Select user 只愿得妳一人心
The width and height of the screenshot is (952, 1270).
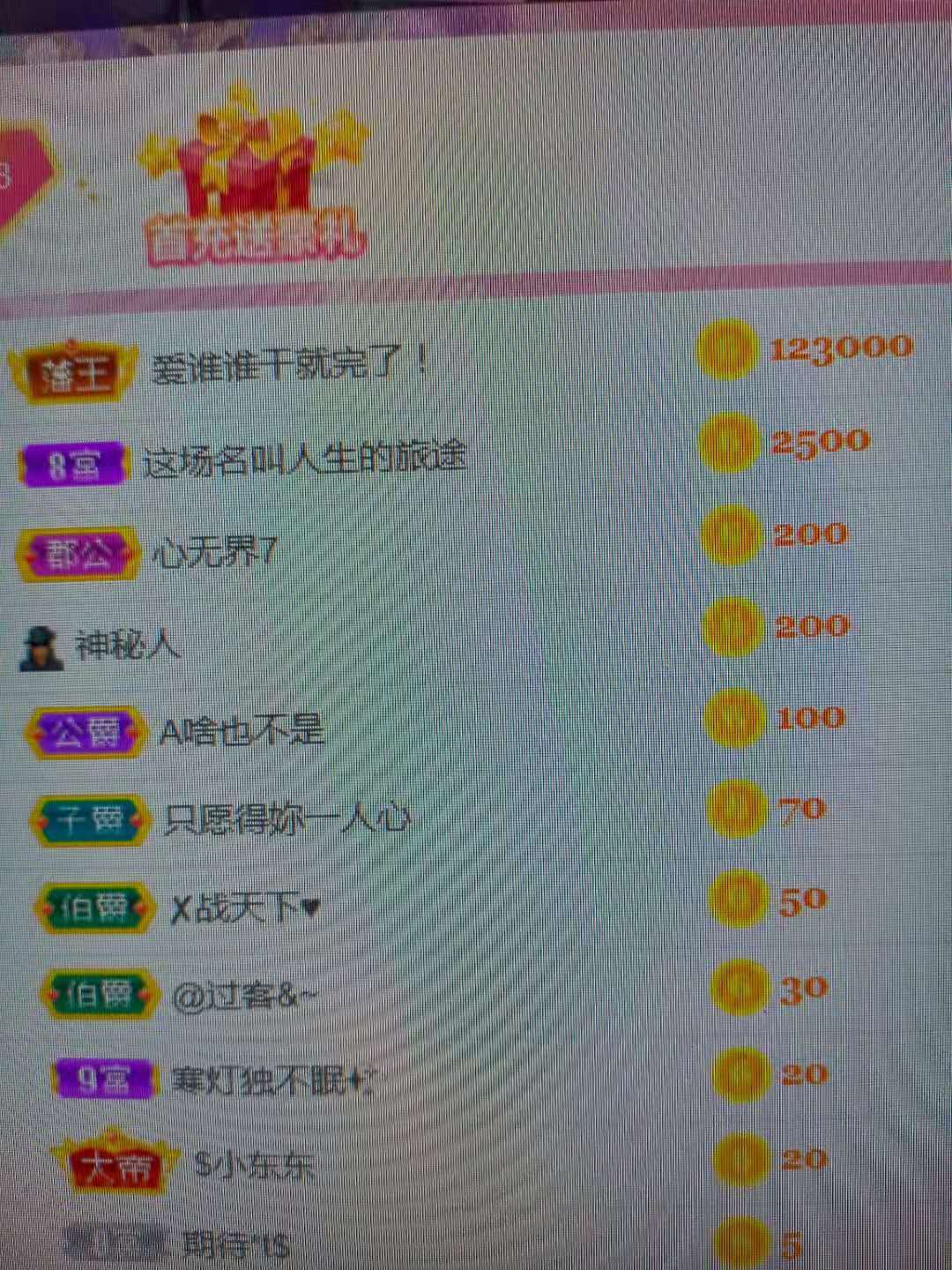(x=286, y=820)
